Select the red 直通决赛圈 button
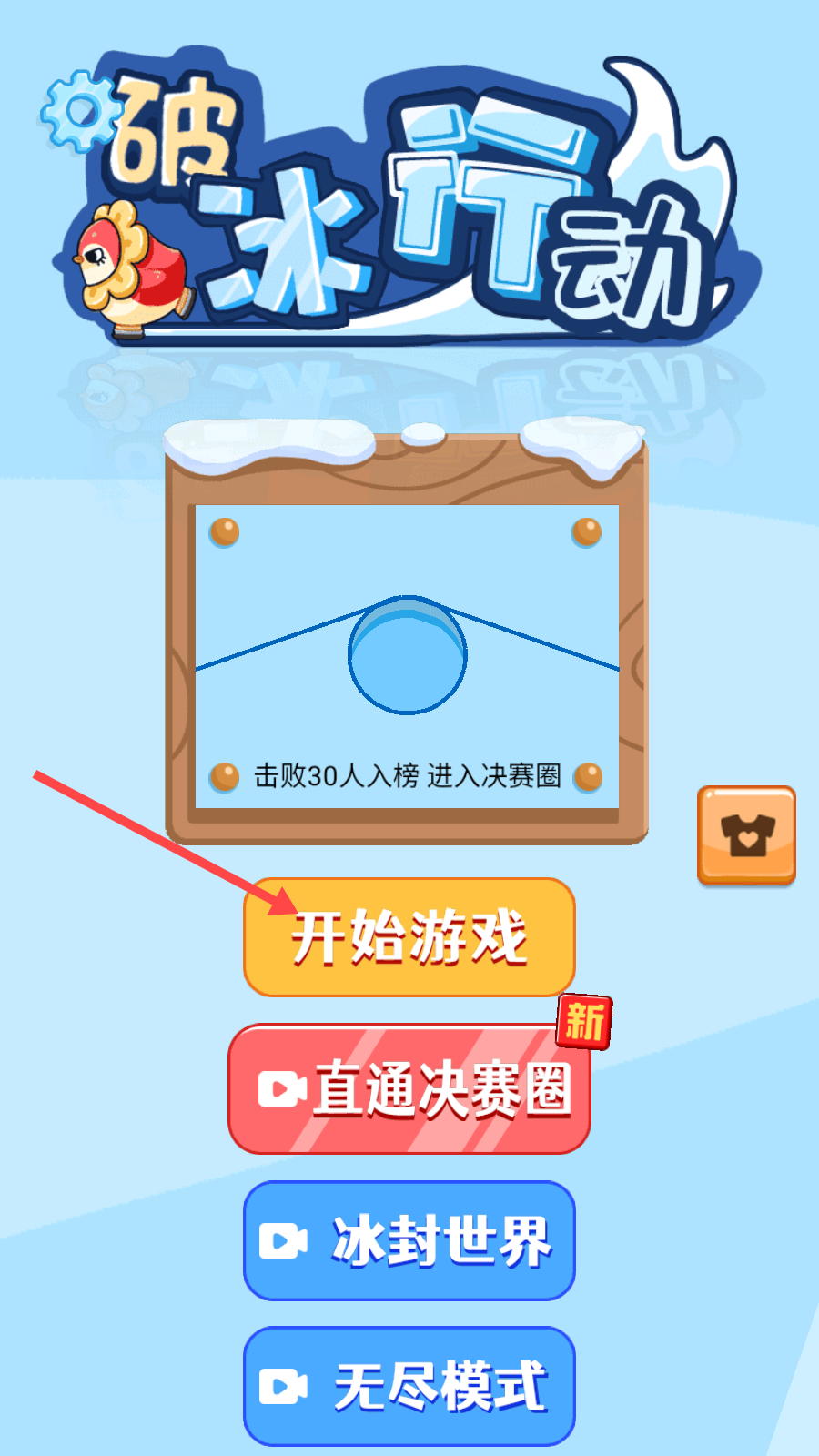The height and width of the screenshot is (1456, 819). pyautogui.click(x=409, y=1089)
